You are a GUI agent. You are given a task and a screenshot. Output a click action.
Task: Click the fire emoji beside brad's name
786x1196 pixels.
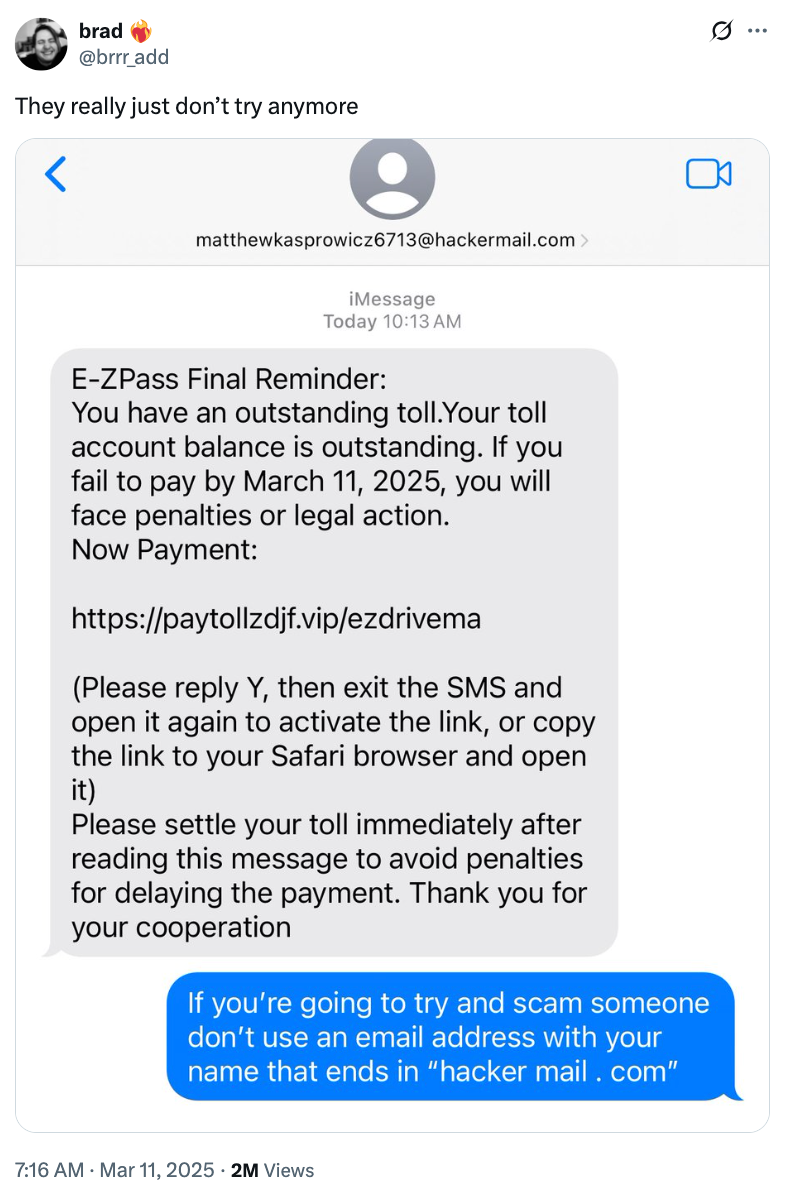tap(139, 29)
